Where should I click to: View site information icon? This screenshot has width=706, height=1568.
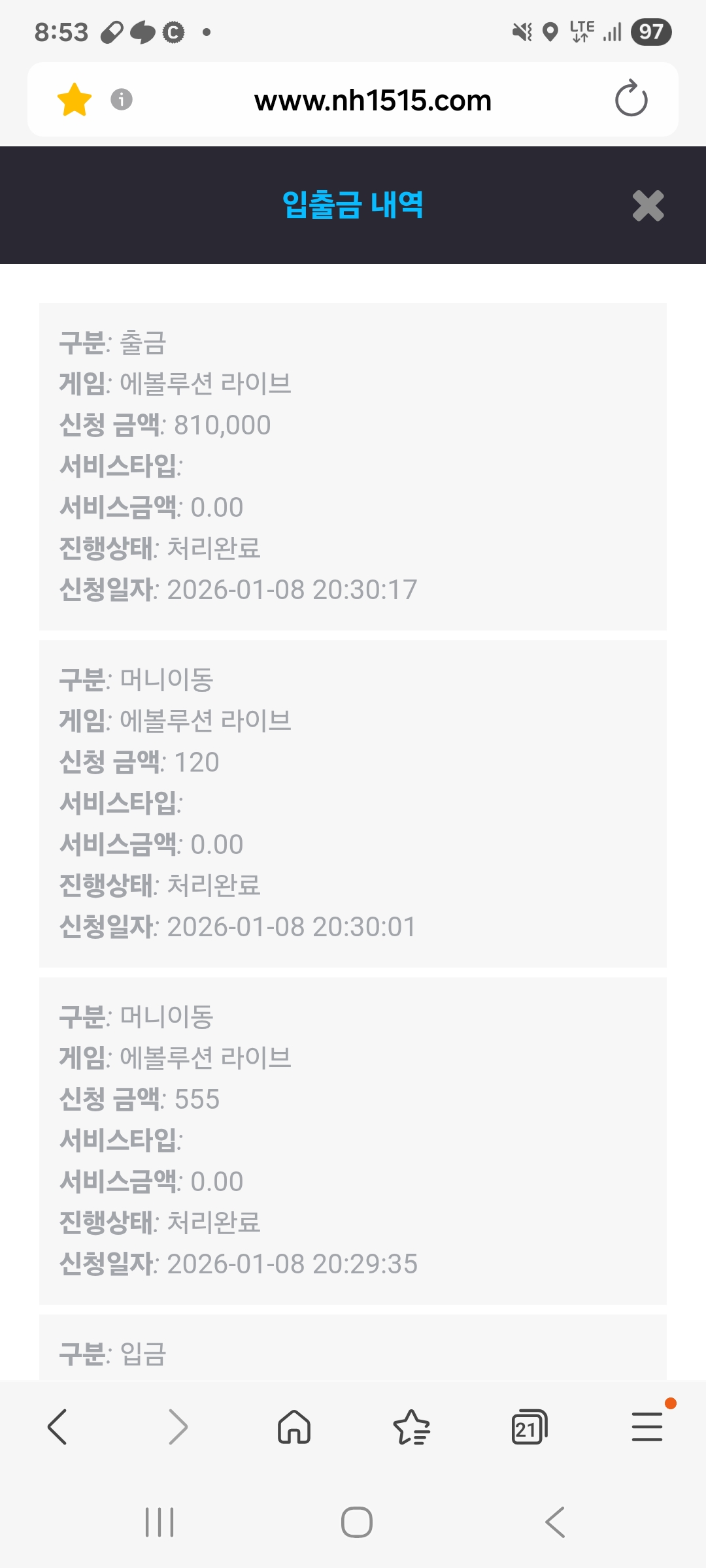[x=122, y=99]
